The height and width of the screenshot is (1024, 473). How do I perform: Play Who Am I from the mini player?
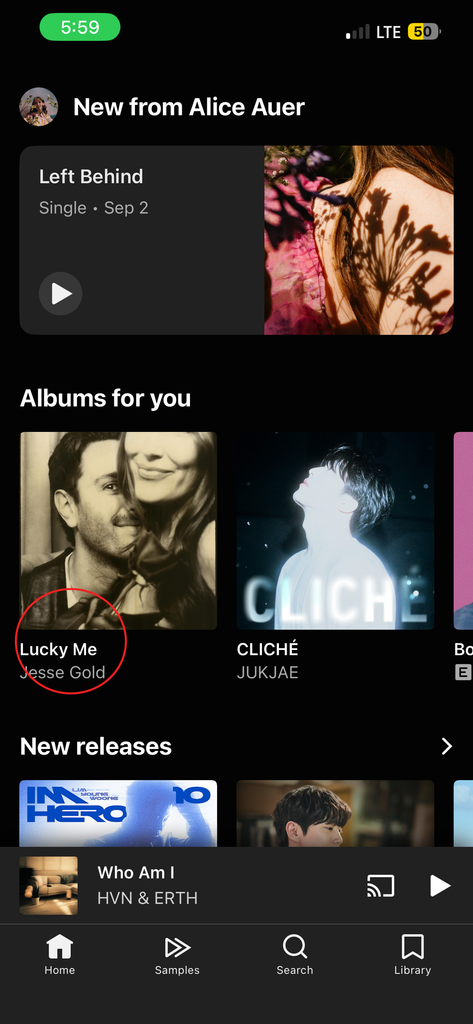(440, 886)
